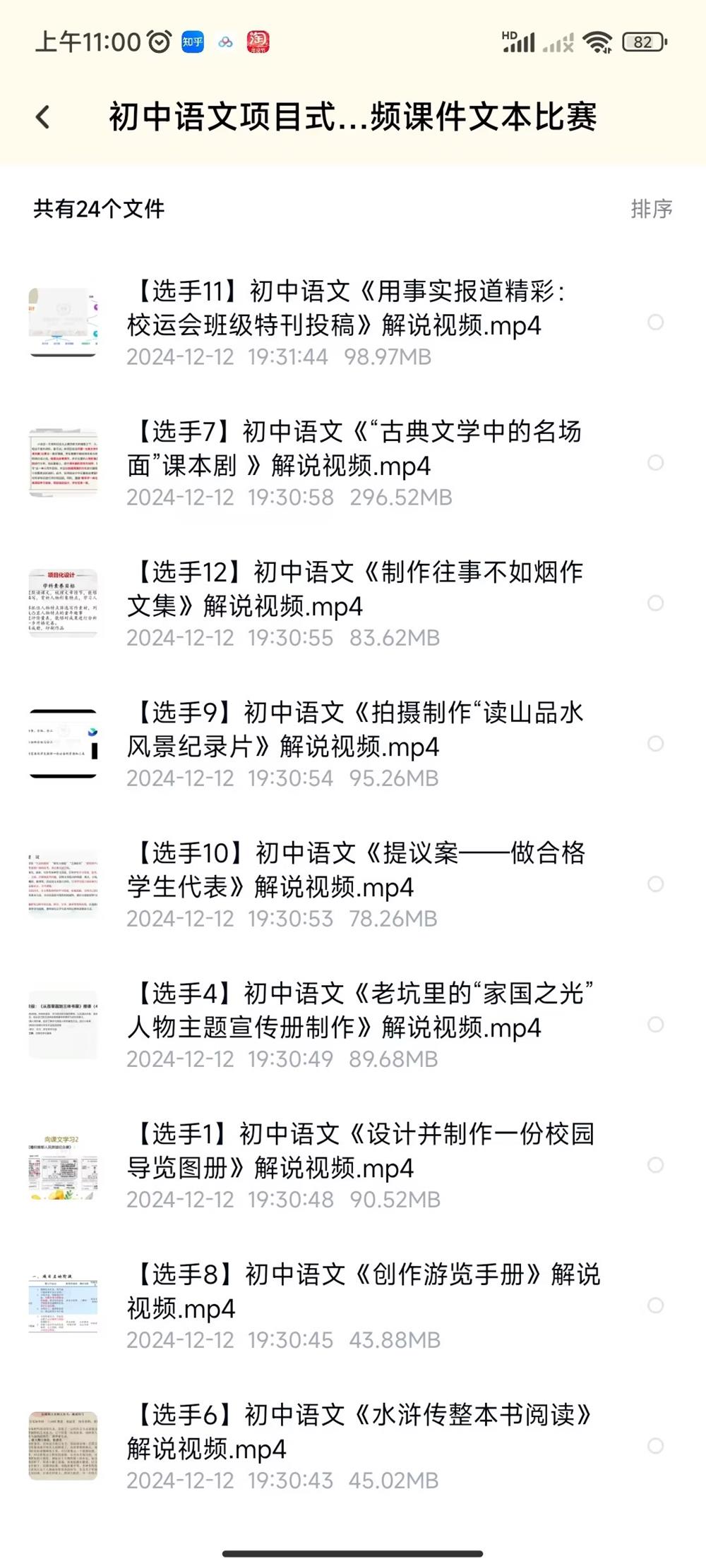Check the circle next to 选手1 file
This screenshot has width=706, height=1568.
pos(655,1165)
